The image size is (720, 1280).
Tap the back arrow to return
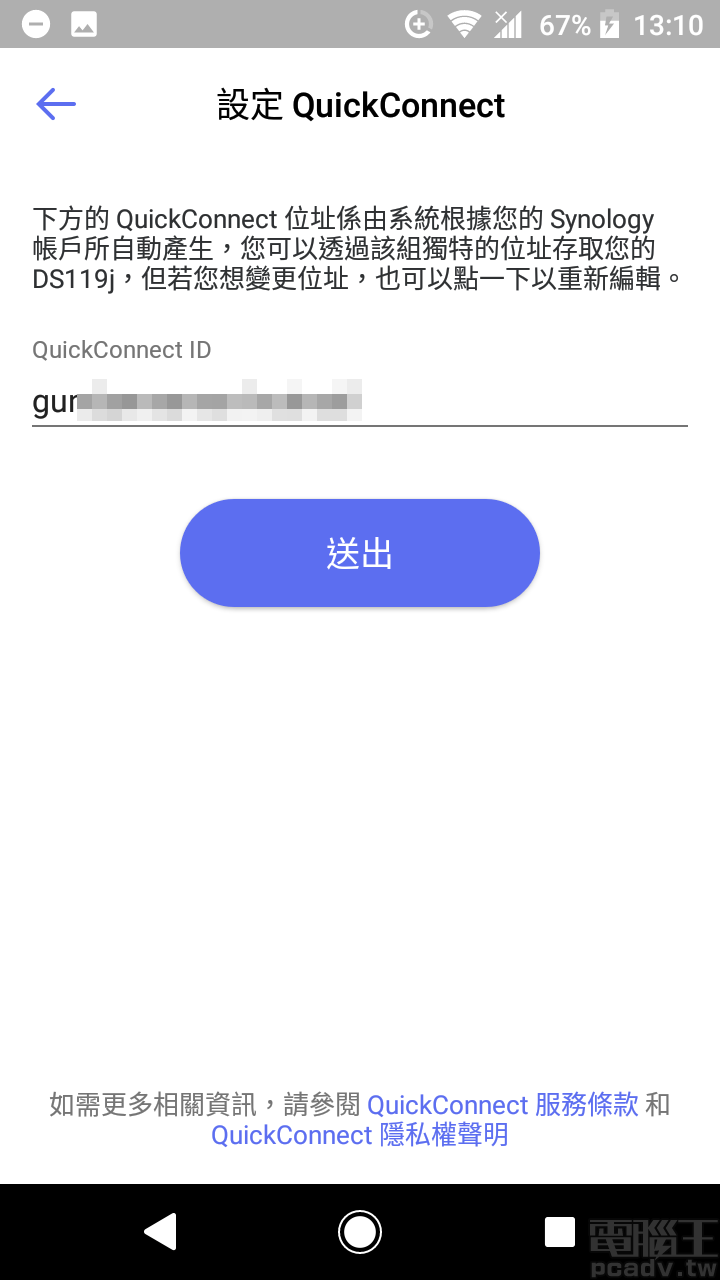56,104
